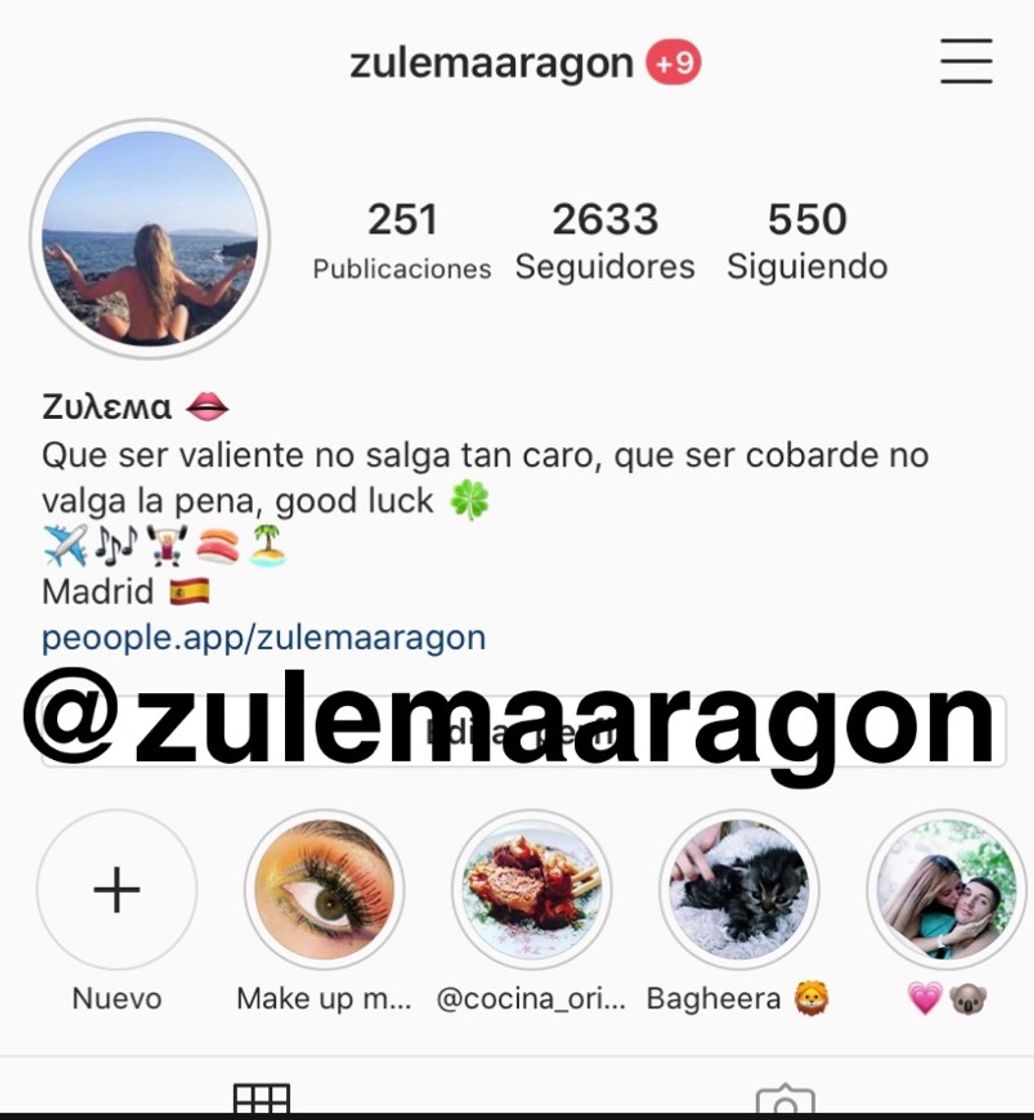Switch to the tagged photos tab
Viewport: 1034px width, 1120px height.
click(785, 1100)
